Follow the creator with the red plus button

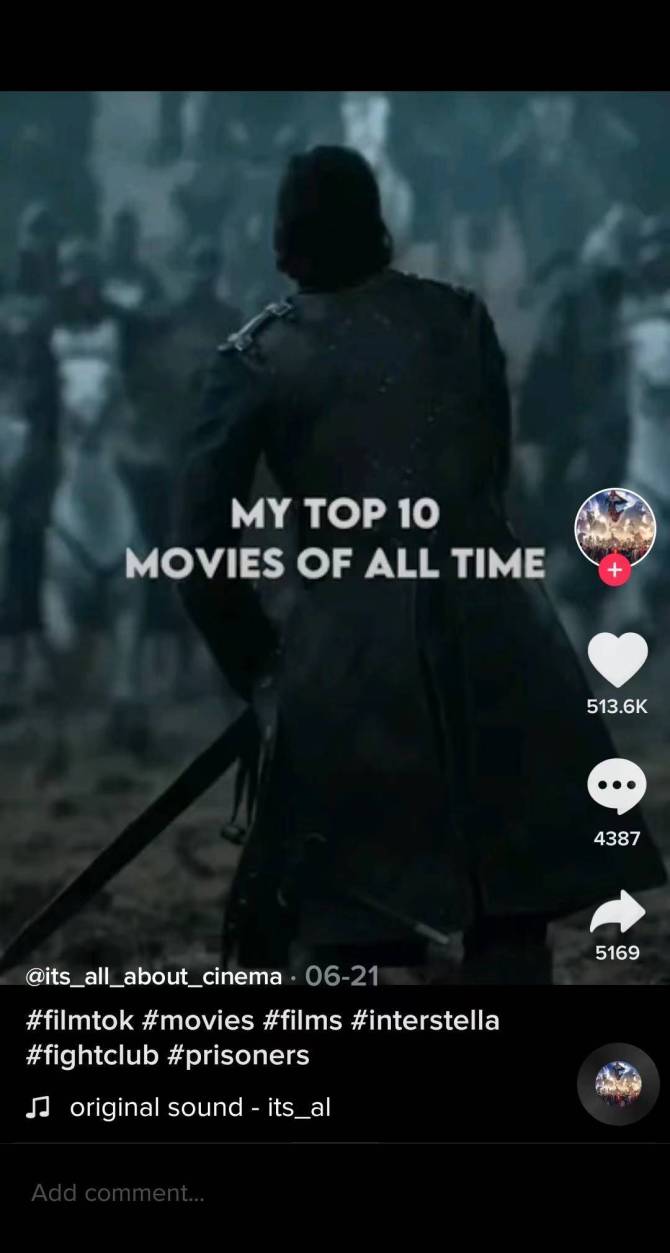[614, 571]
